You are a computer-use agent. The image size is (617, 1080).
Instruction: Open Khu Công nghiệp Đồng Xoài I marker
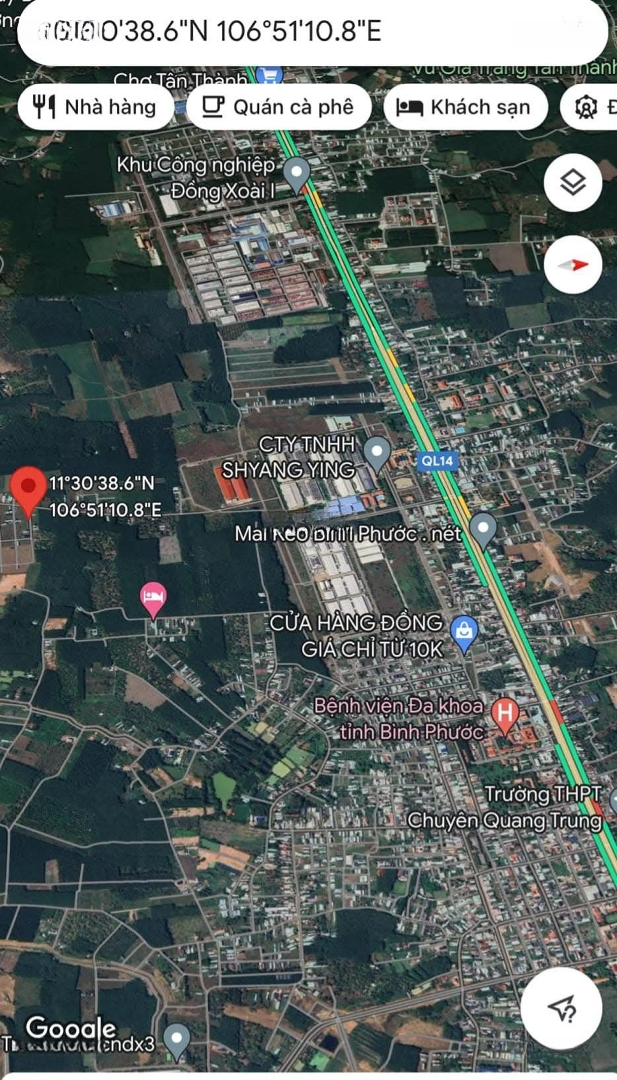point(298,171)
